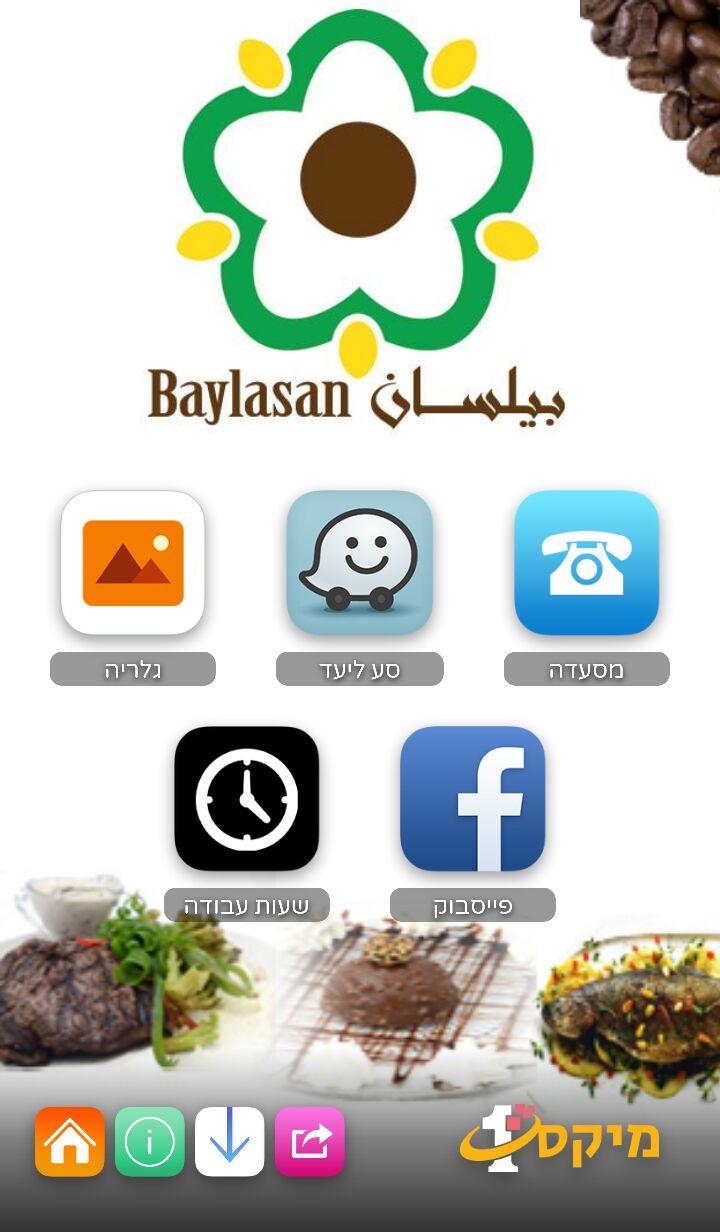
Task: Tap the blue download arrow icon
Action: click(x=230, y=1141)
